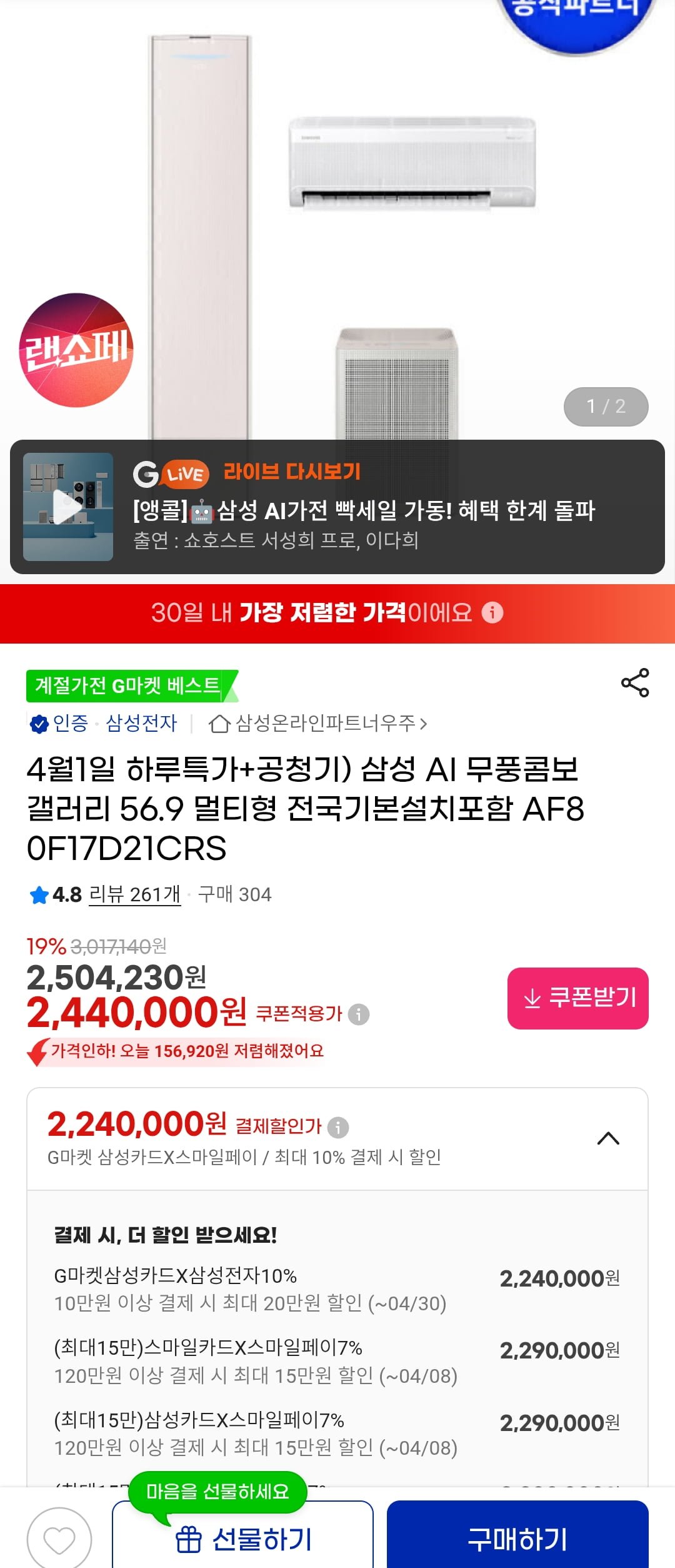Open 삼성온라인파트너우주 seller store
The height and width of the screenshot is (1568, 675).
click(x=325, y=724)
